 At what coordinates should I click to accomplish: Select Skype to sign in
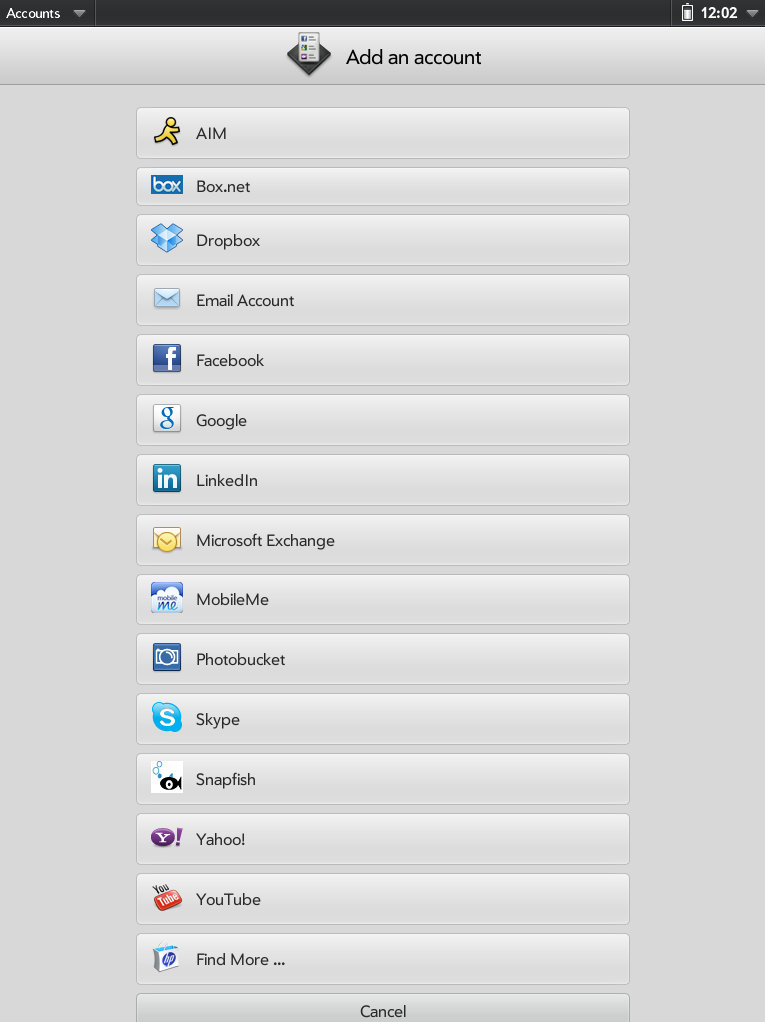(x=382, y=719)
